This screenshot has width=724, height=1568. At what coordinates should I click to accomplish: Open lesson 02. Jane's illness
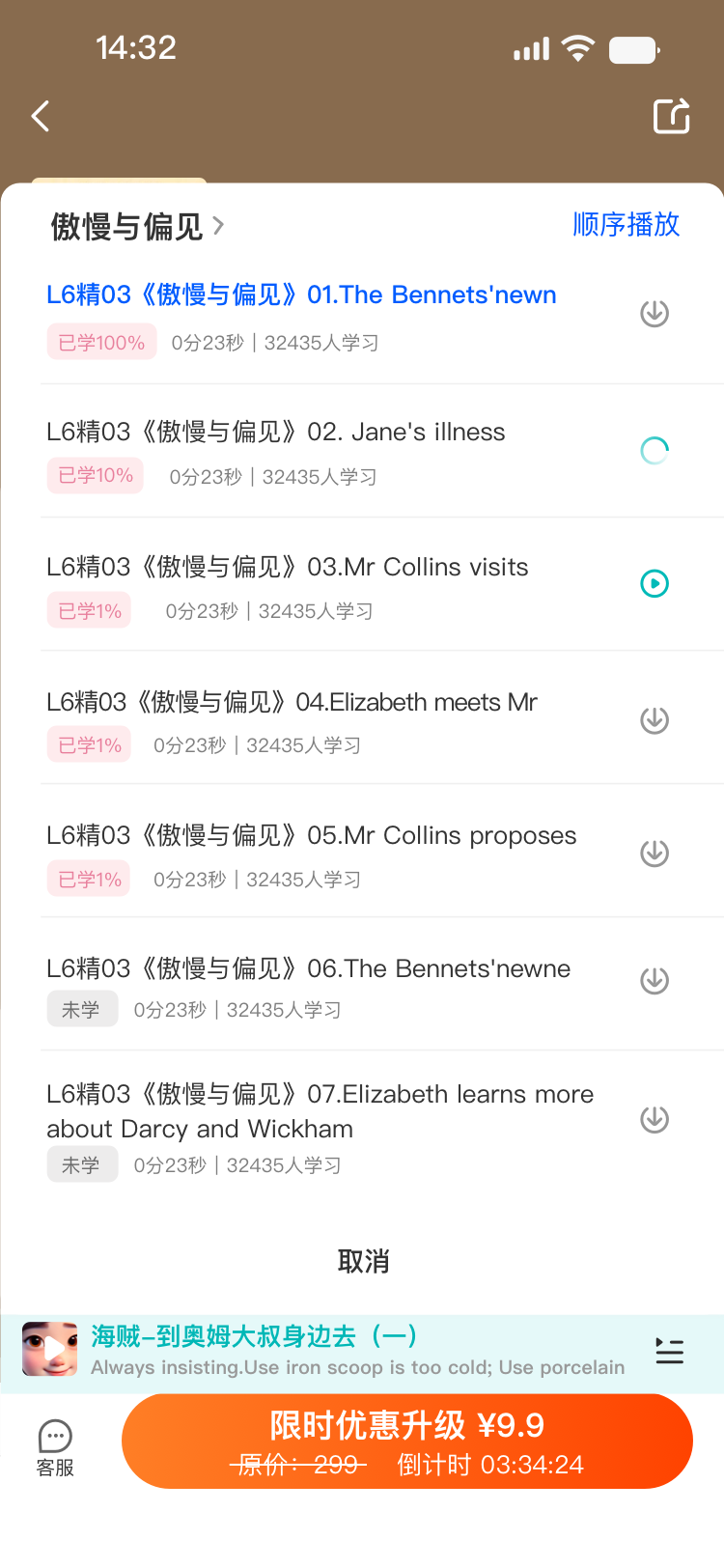click(276, 433)
